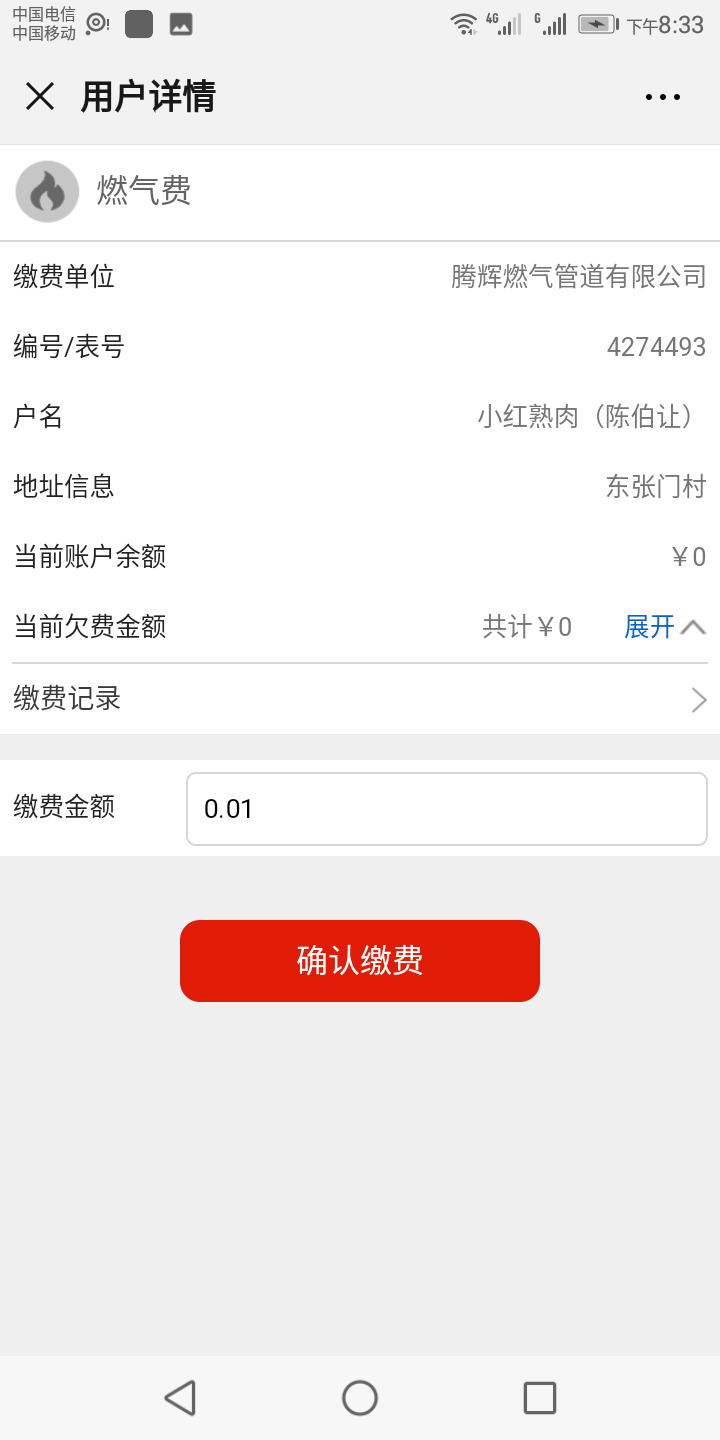Tap the 确认缴费 button
Screen dimensions: 720x1440
click(x=360, y=961)
